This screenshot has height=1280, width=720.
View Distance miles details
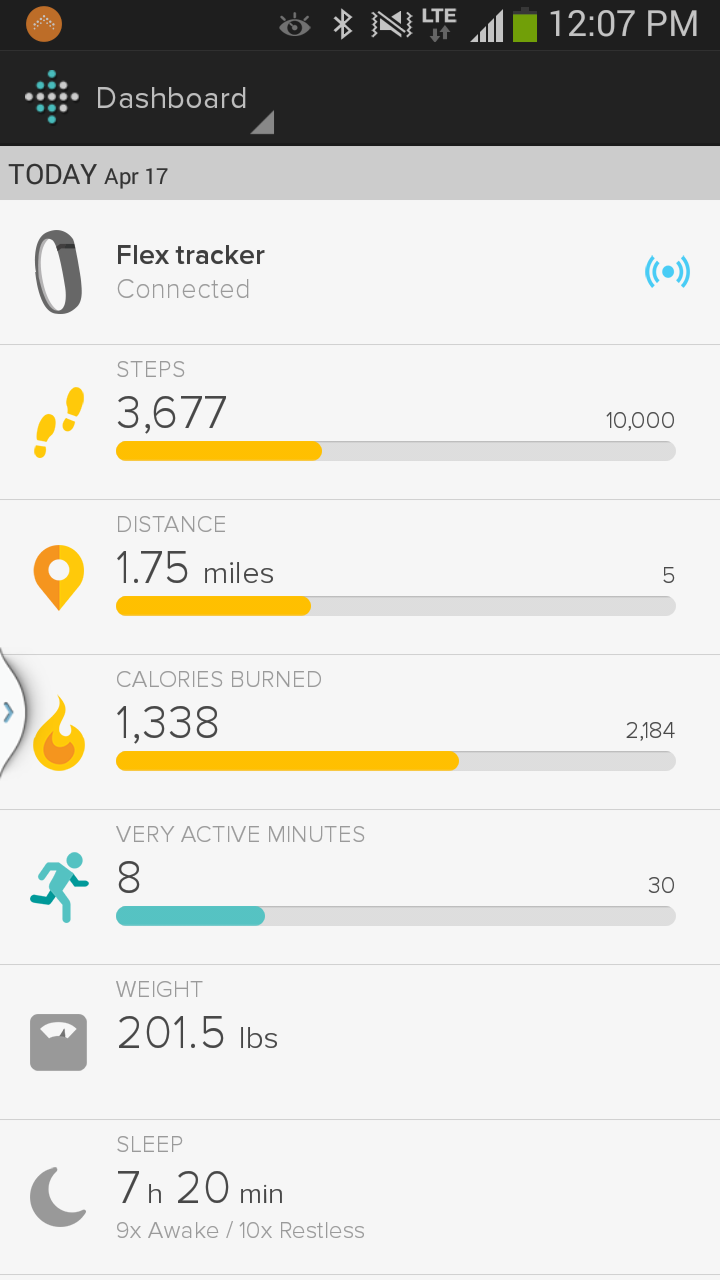[x=360, y=577]
